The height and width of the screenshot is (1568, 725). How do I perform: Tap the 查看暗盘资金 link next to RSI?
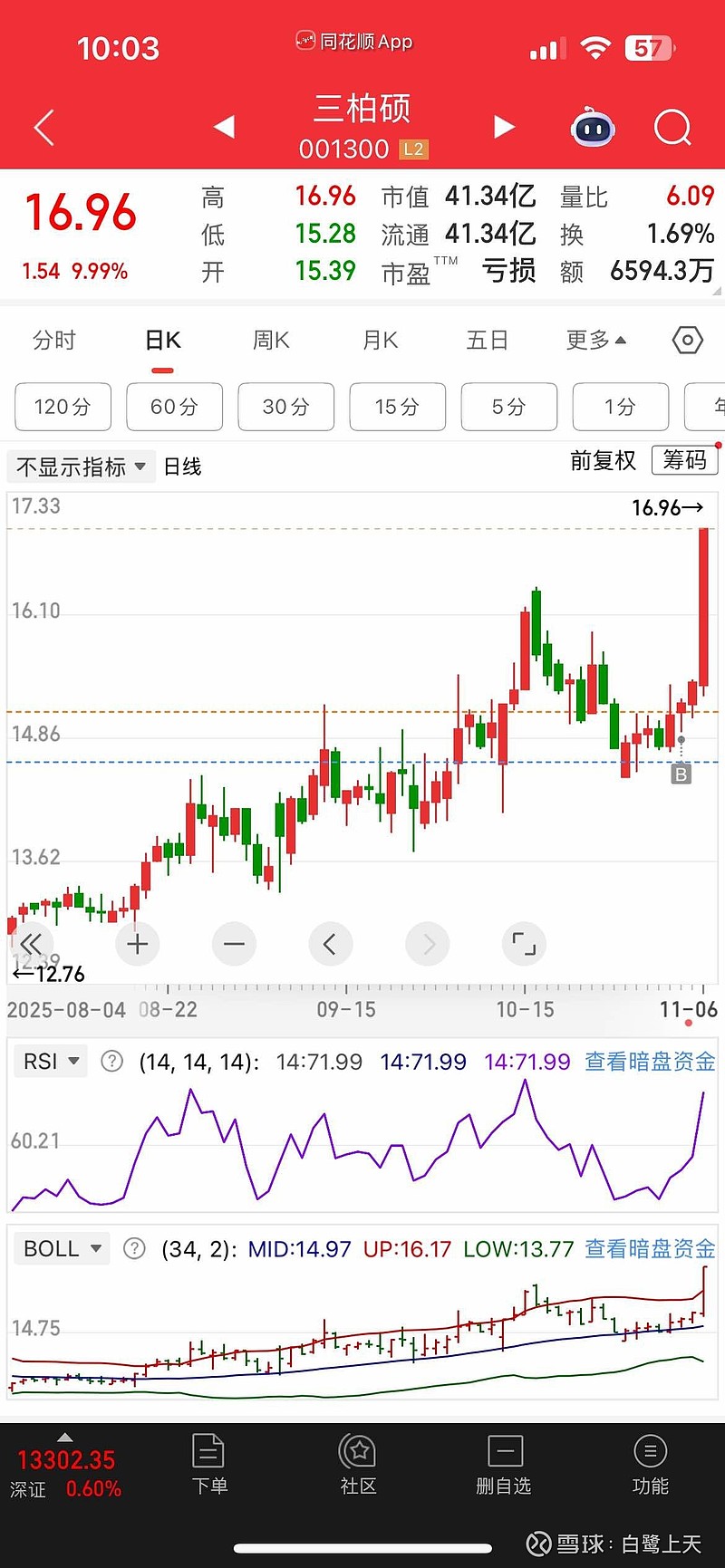pos(649,1061)
